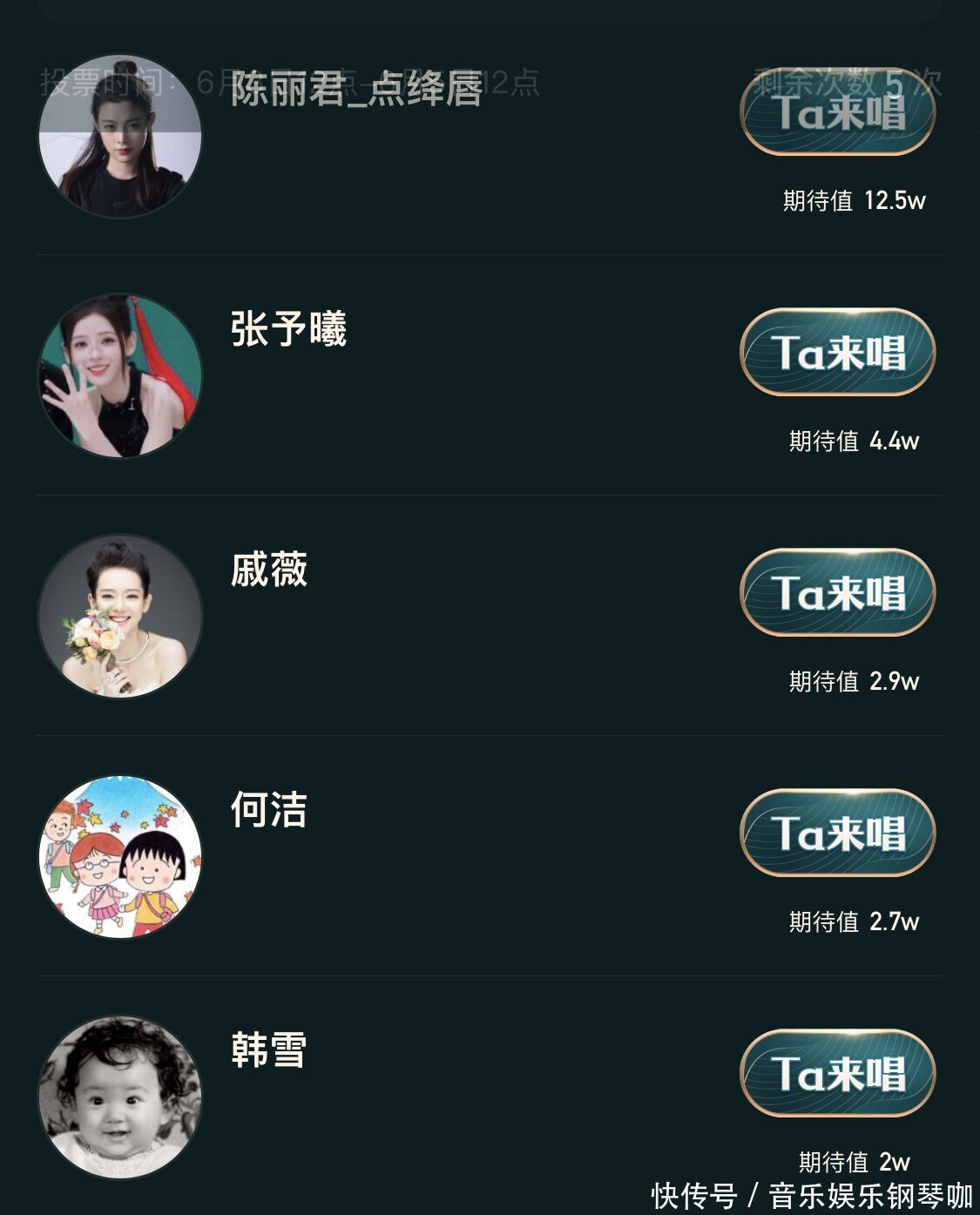Choose Ta来唱 for 何洁

(837, 834)
